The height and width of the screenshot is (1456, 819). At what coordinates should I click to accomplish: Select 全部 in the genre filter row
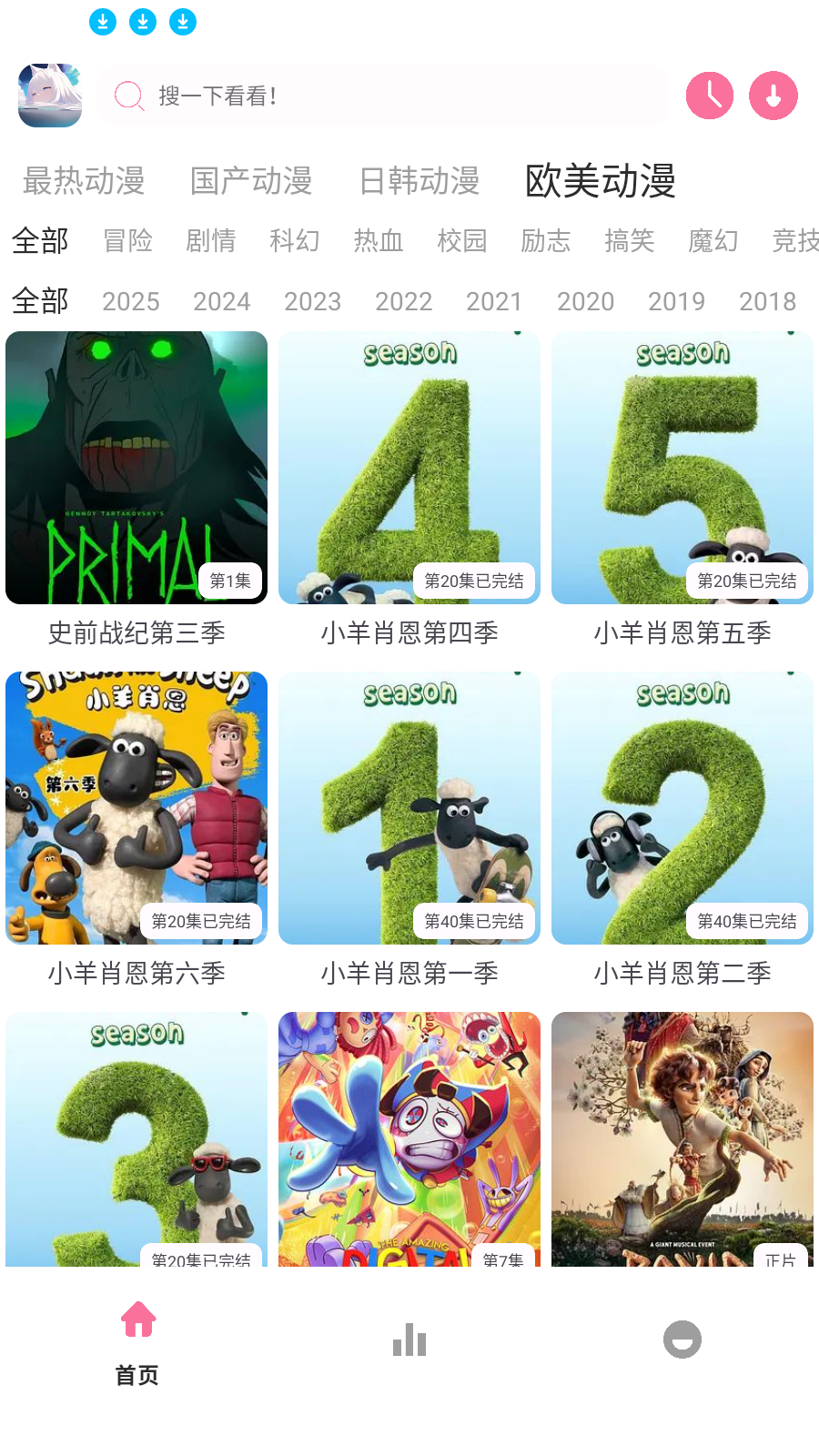(40, 241)
